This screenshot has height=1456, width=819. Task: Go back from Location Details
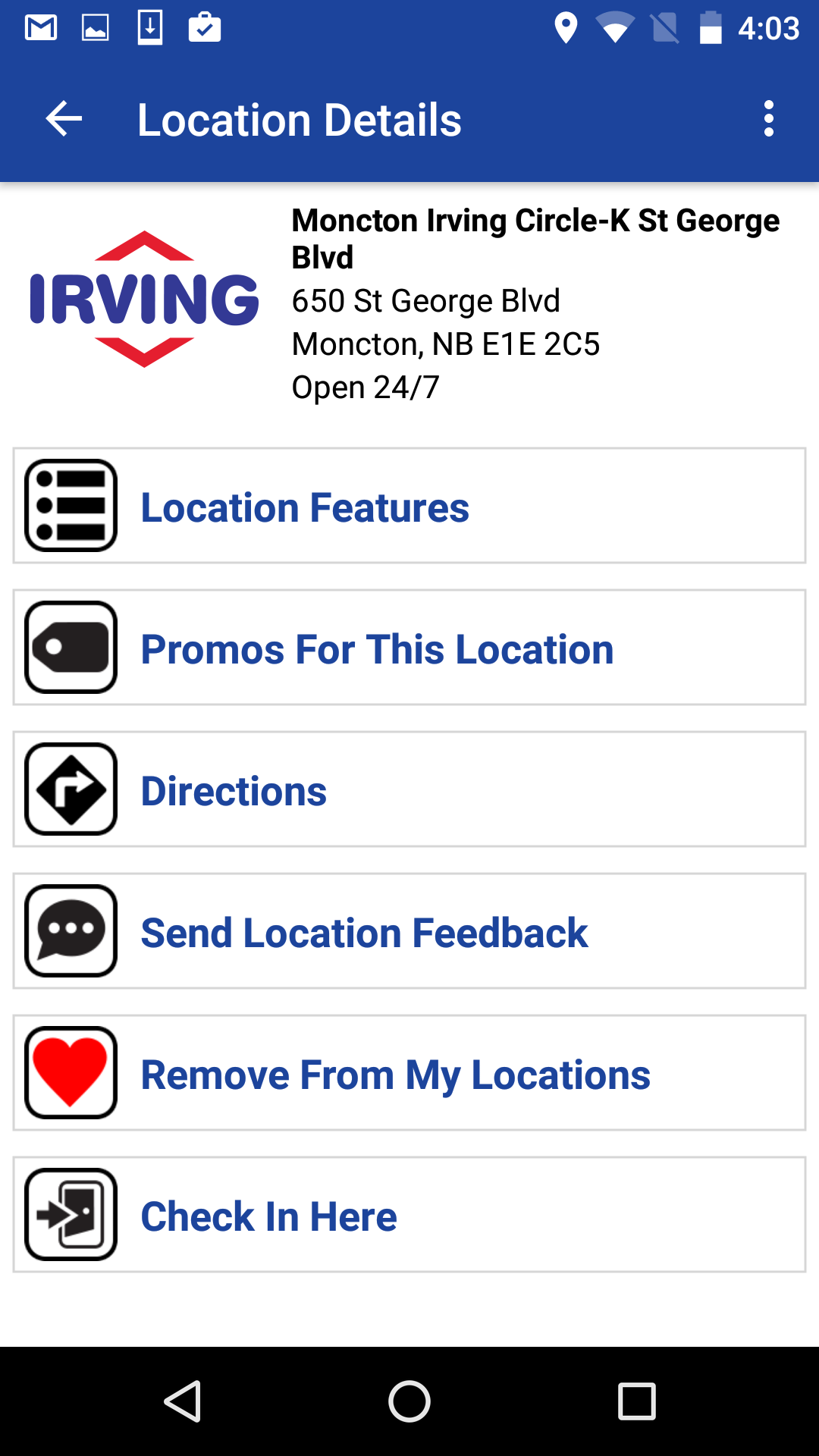[x=64, y=119]
